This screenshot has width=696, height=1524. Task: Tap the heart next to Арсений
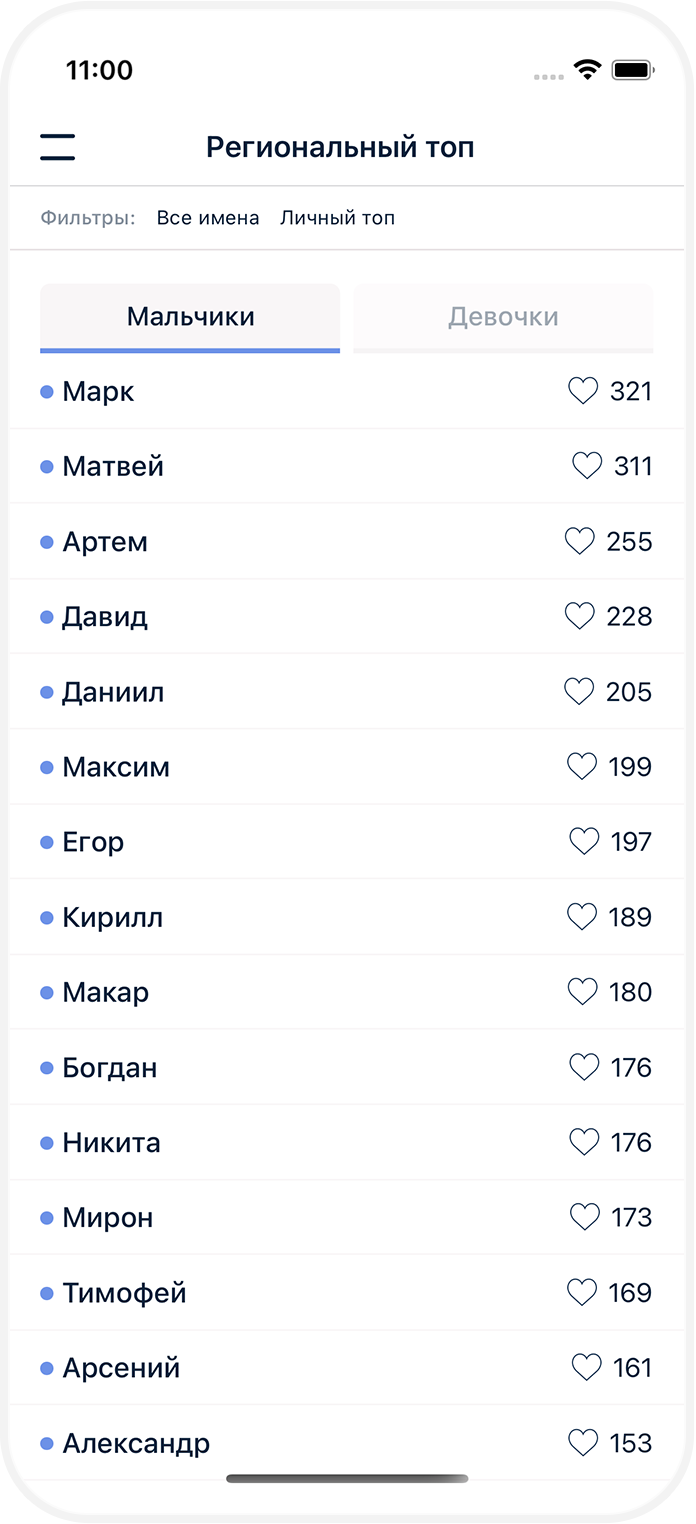coord(587,1367)
